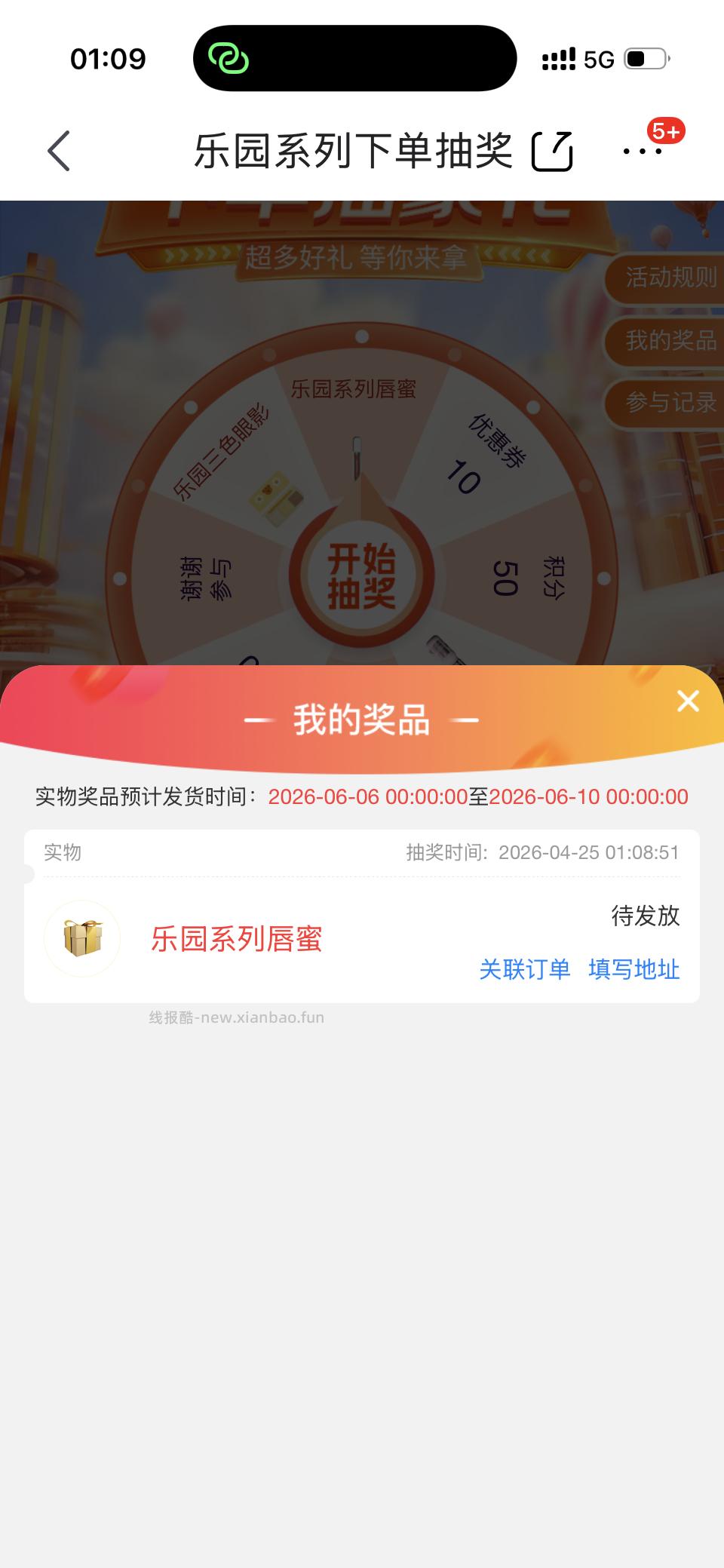Click the 填写地址 link

pyautogui.click(x=632, y=971)
